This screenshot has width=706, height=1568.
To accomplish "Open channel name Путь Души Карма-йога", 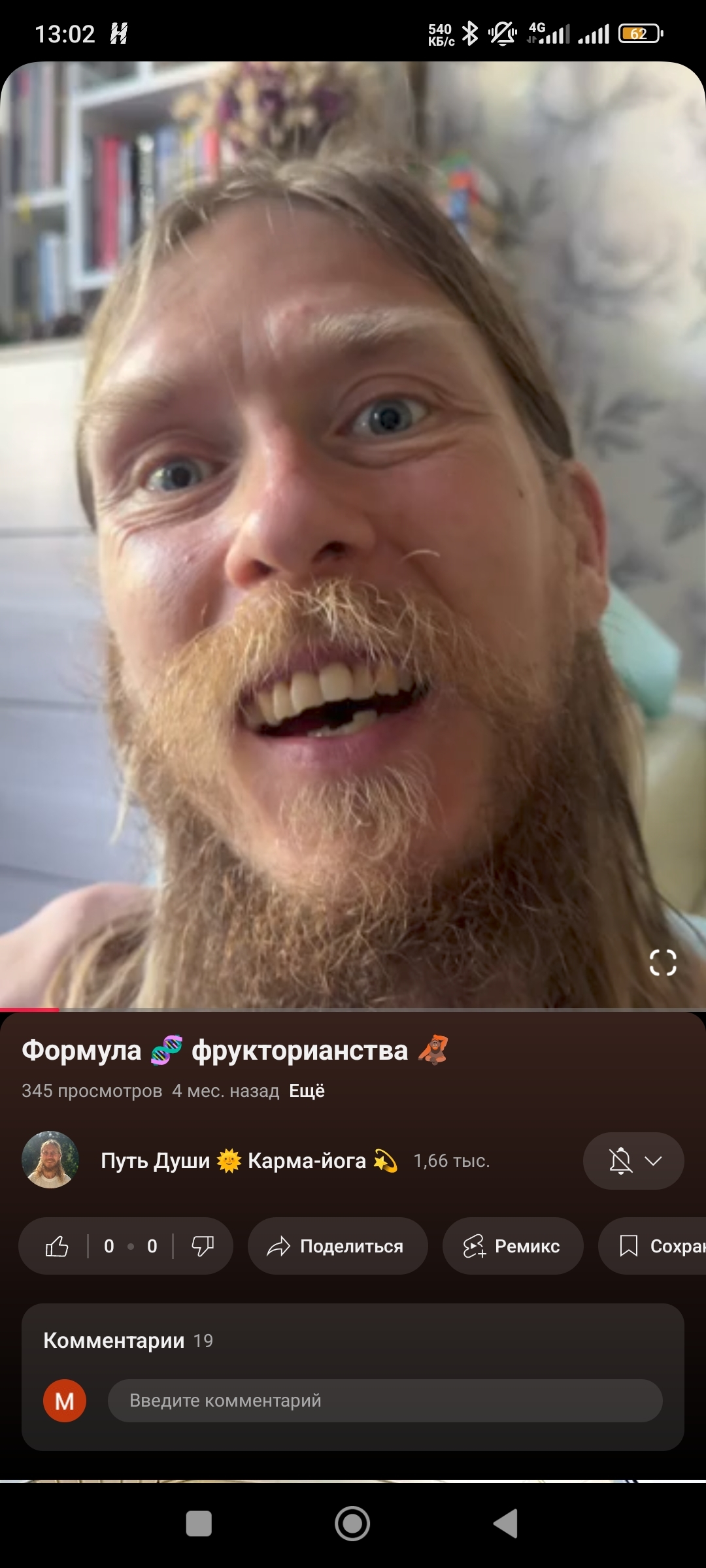I will click(248, 1160).
